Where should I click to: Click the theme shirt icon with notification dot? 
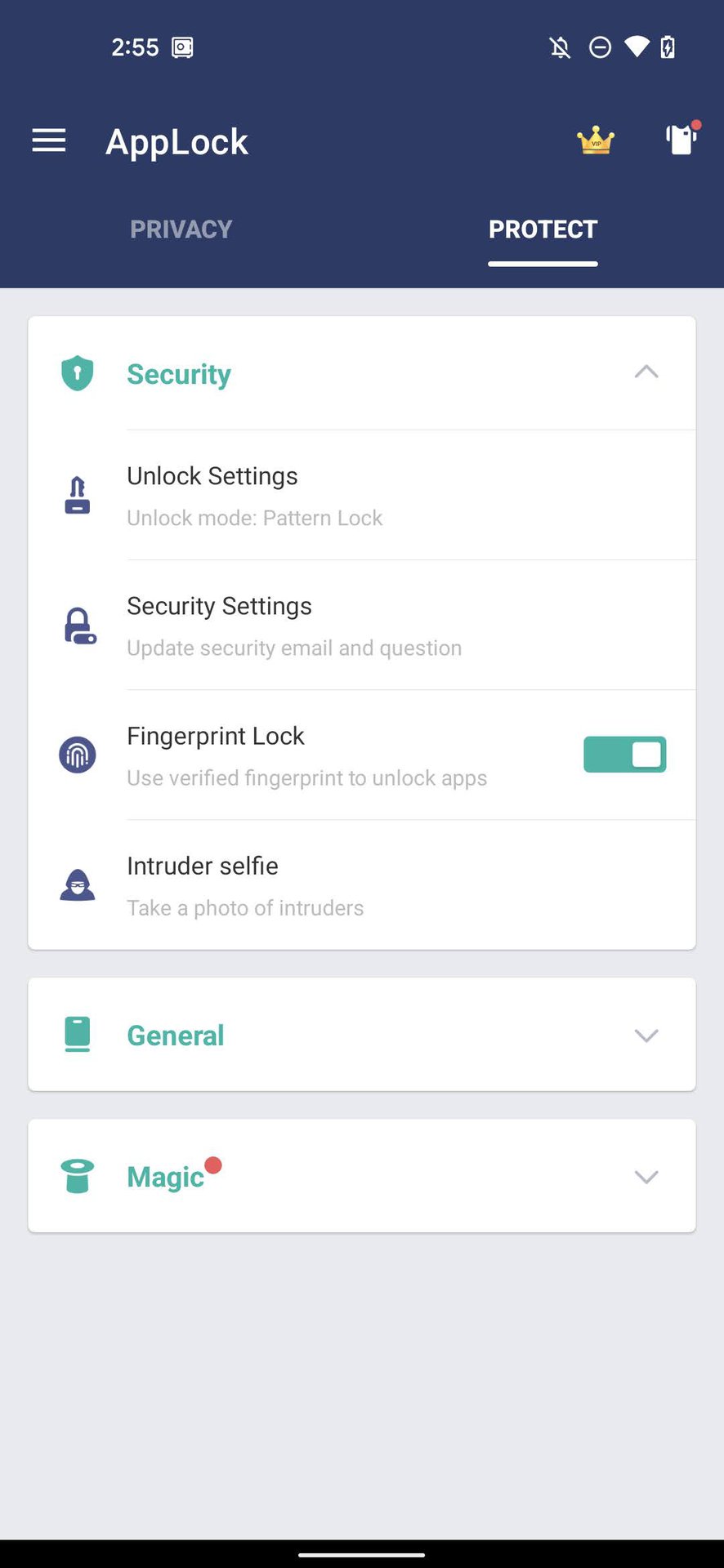click(x=682, y=140)
